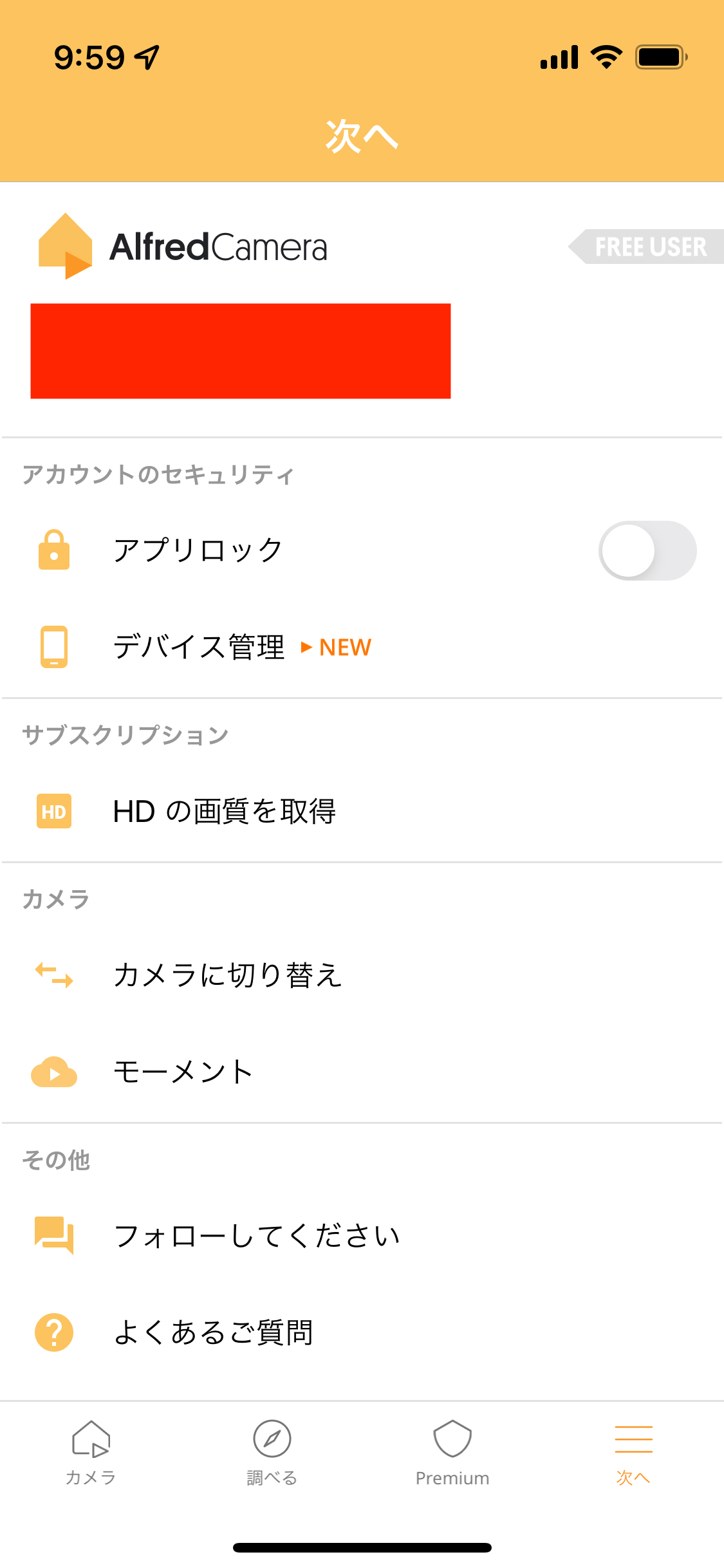Open よくあるご質問 FAQ
The image size is (724, 1568).
click(x=213, y=1332)
